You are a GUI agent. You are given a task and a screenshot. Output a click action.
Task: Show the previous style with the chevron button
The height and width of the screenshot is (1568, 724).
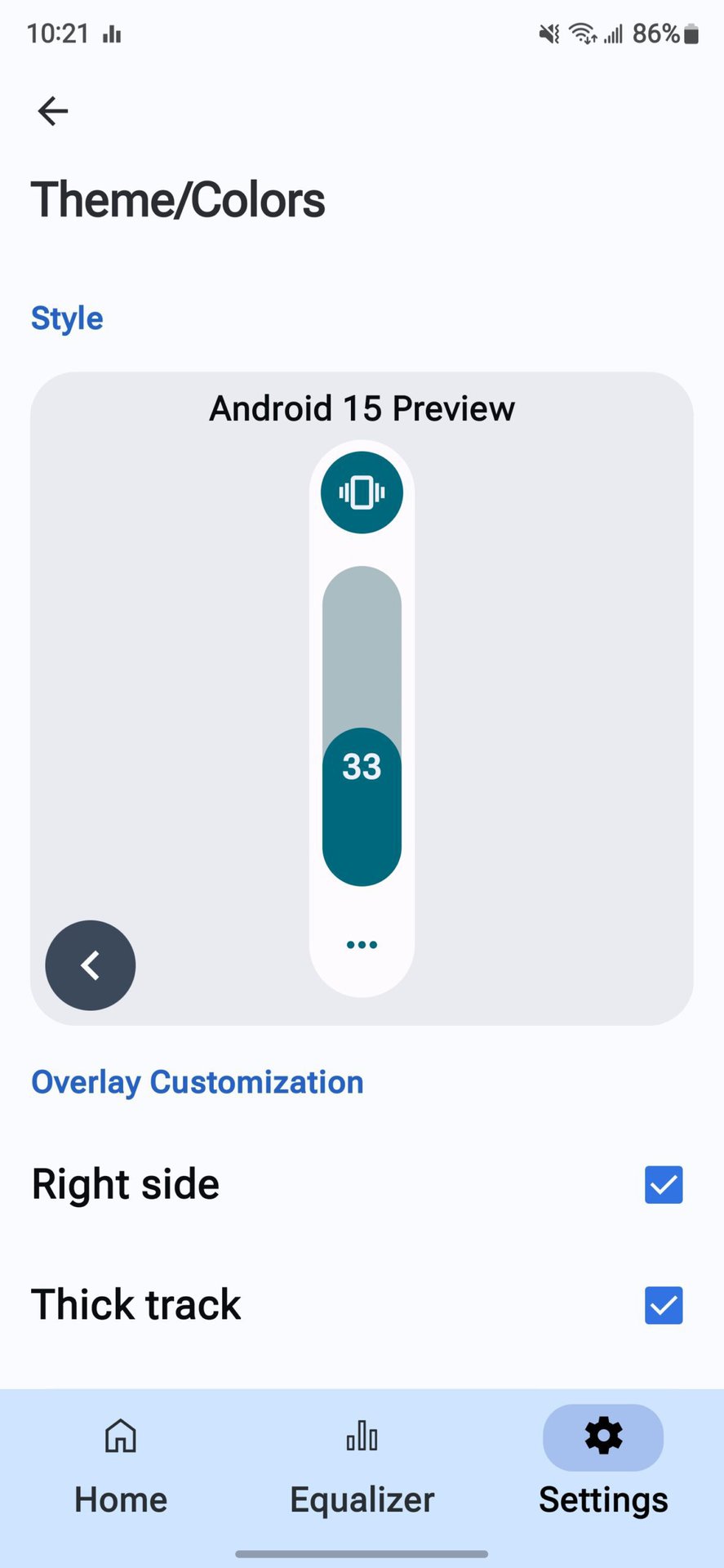[91, 965]
